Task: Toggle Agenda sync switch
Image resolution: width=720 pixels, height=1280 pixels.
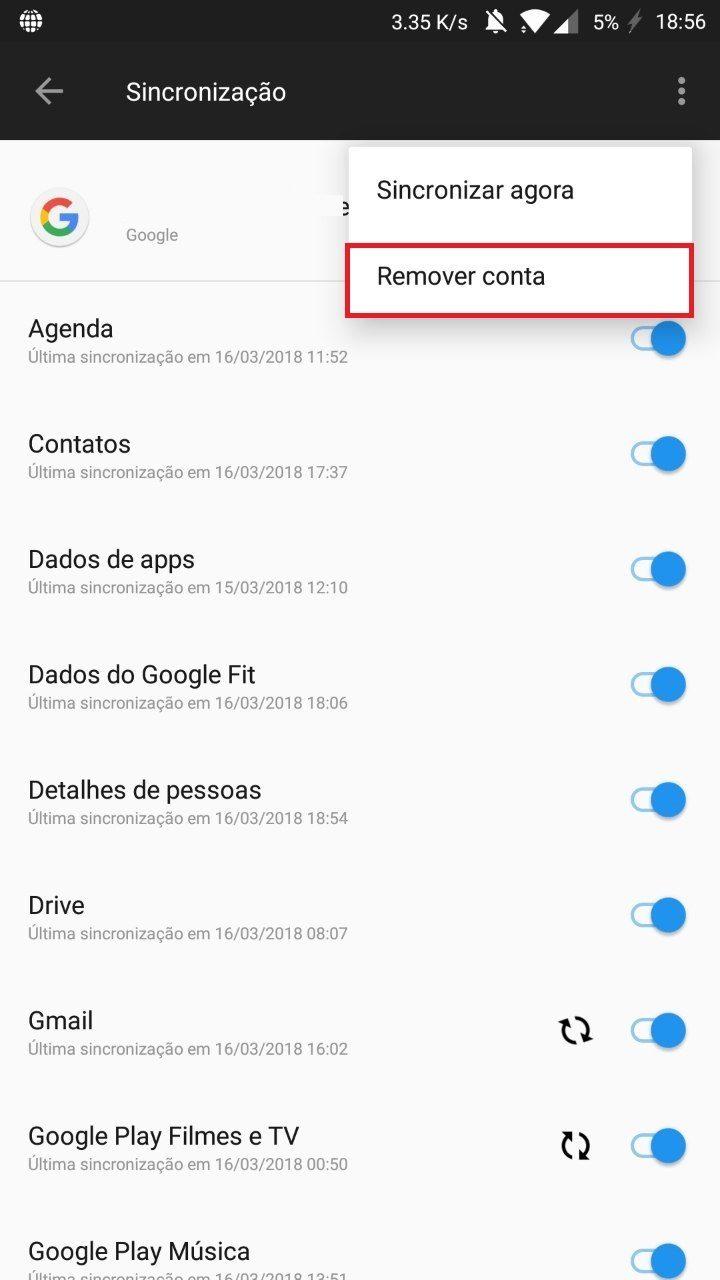Action: click(x=658, y=338)
